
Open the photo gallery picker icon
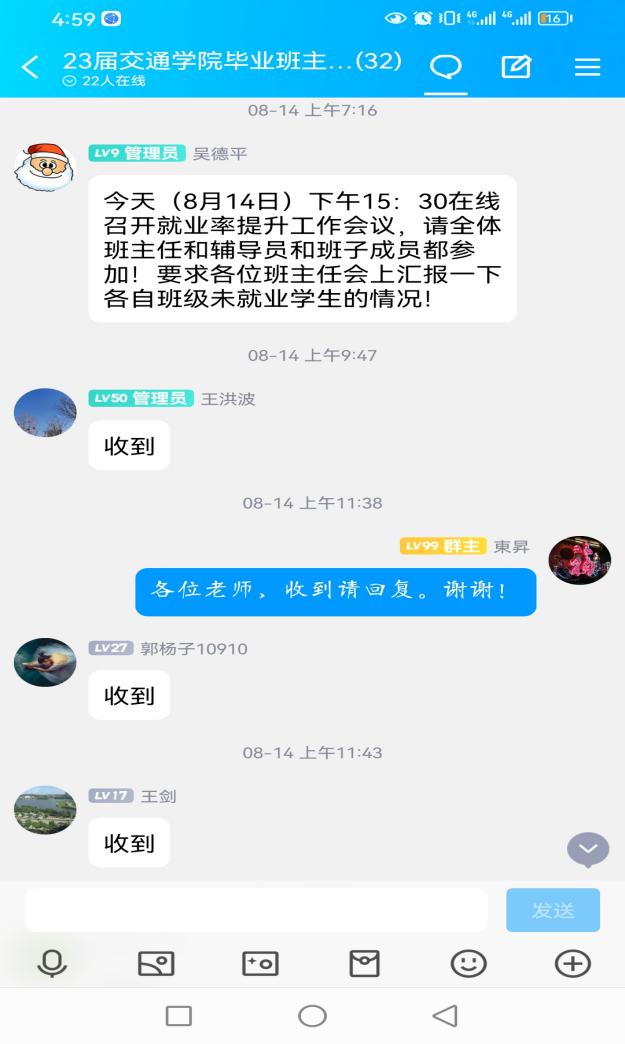click(x=156, y=963)
